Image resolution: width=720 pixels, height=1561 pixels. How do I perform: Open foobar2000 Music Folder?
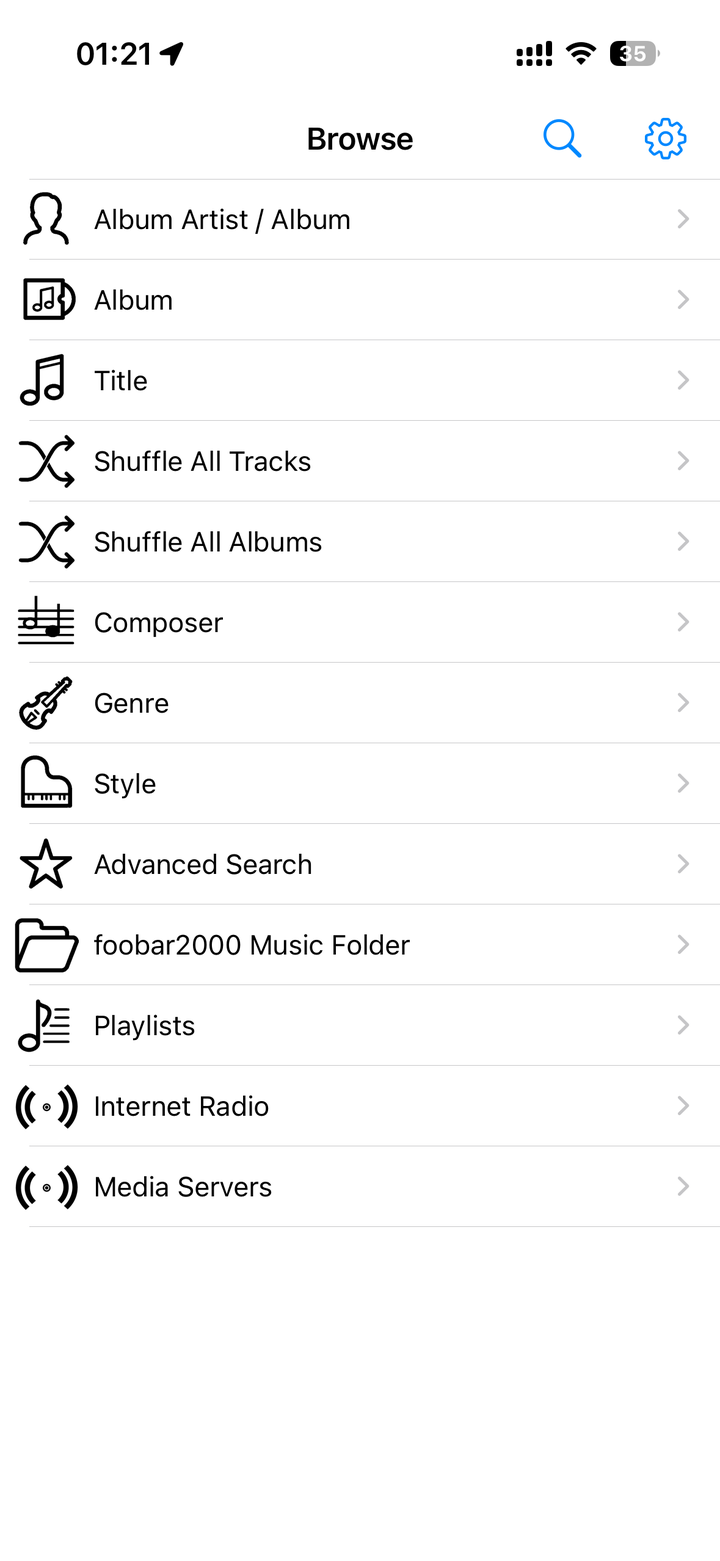coord(360,945)
